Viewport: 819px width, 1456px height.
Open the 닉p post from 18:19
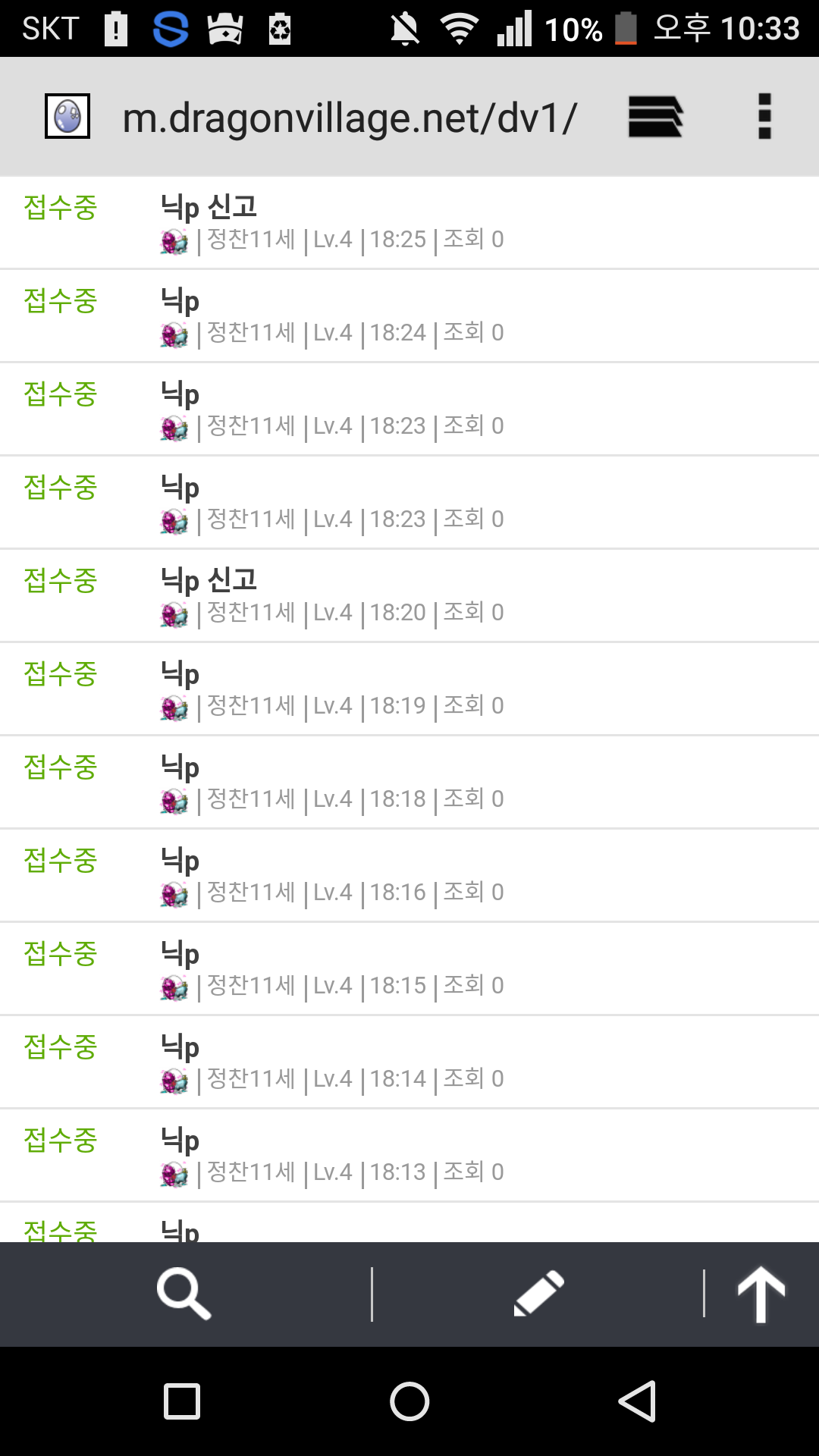point(180,674)
